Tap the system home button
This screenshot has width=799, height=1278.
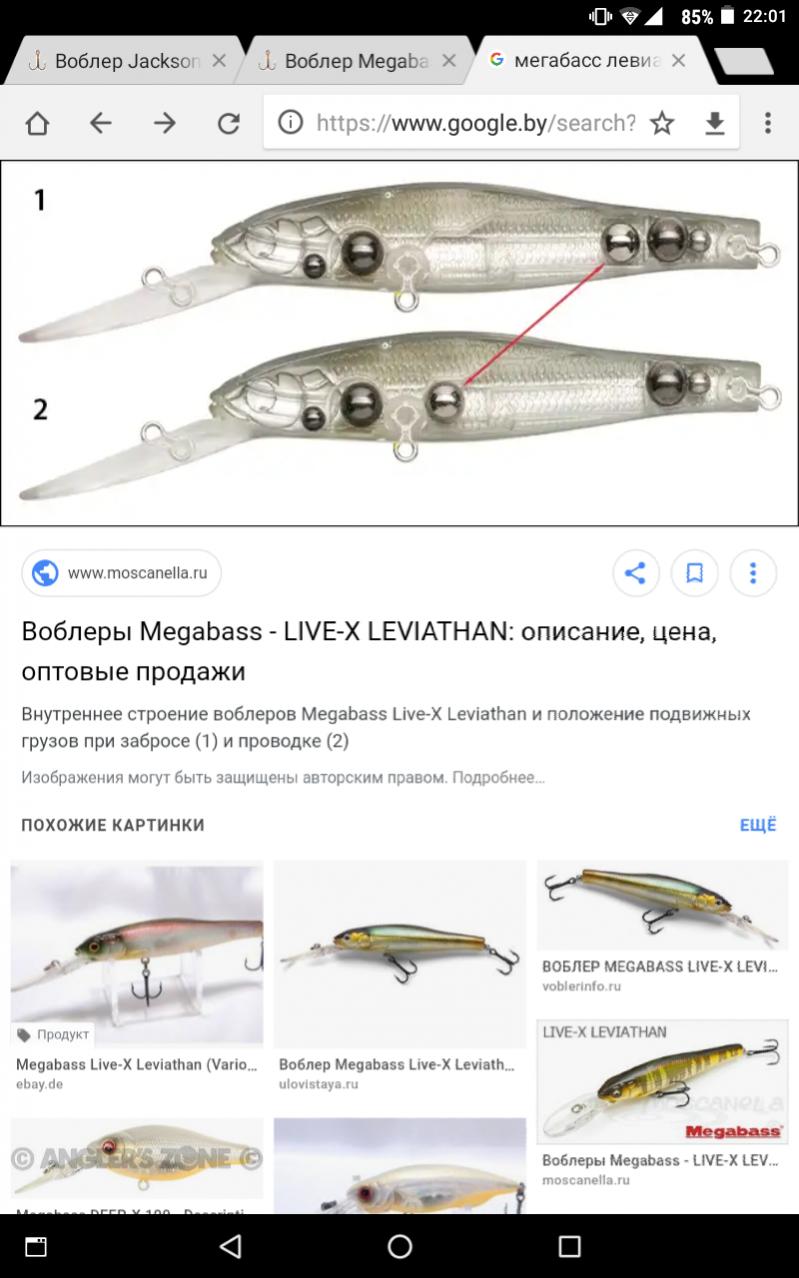click(400, 1246)
